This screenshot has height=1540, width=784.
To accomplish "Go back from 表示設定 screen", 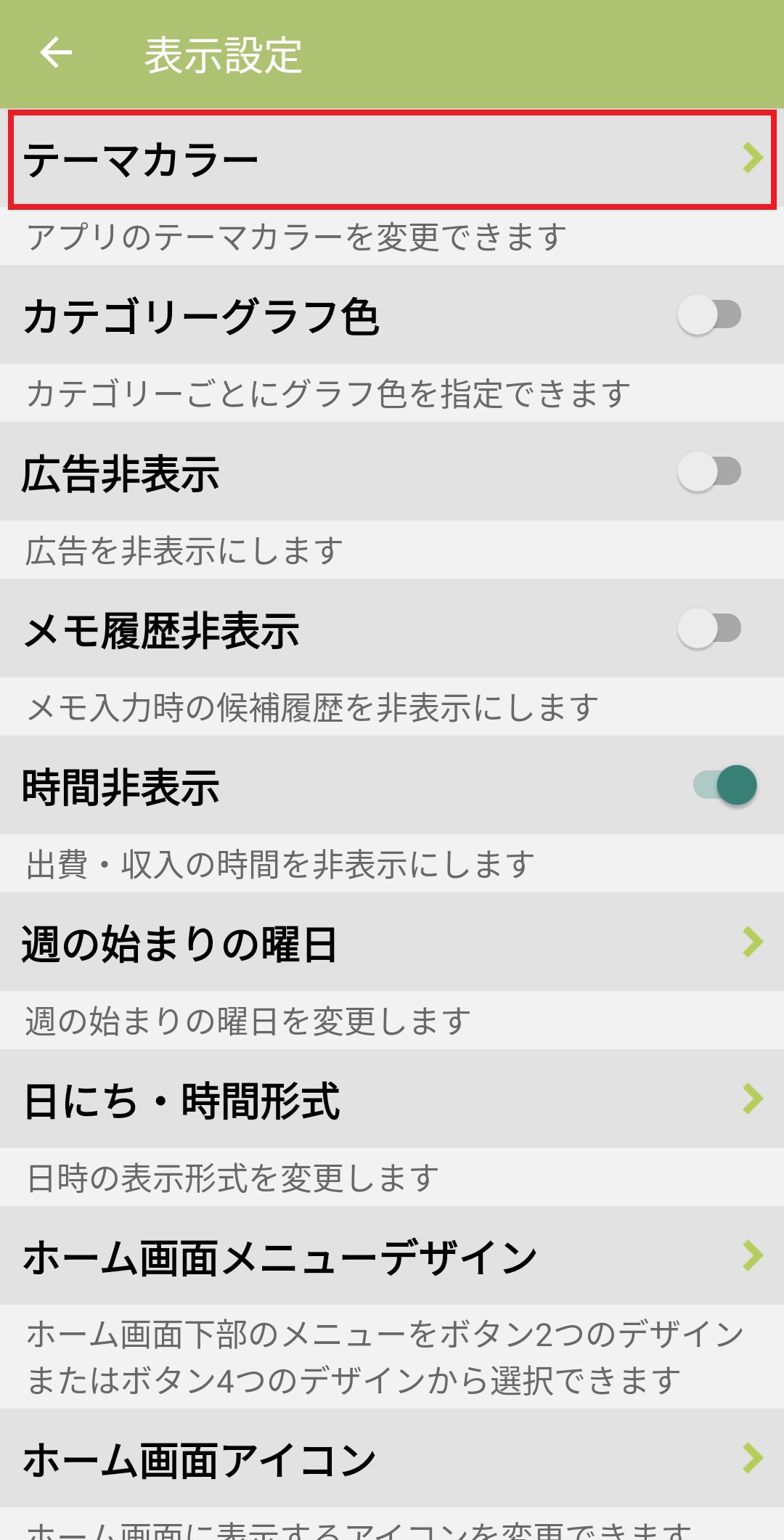I will coord(56,53).
